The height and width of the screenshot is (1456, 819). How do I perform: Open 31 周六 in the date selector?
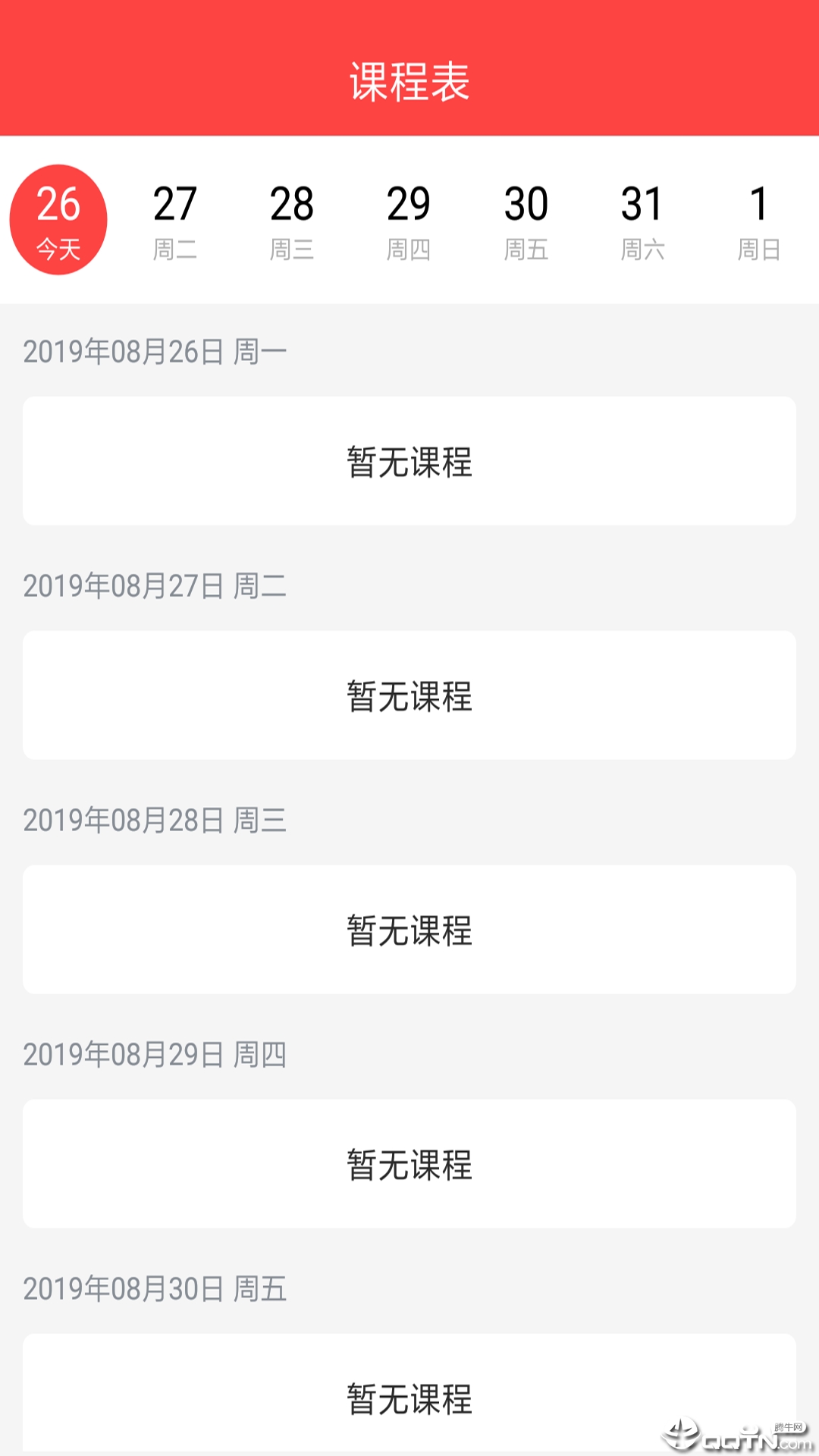click(642, 221)
